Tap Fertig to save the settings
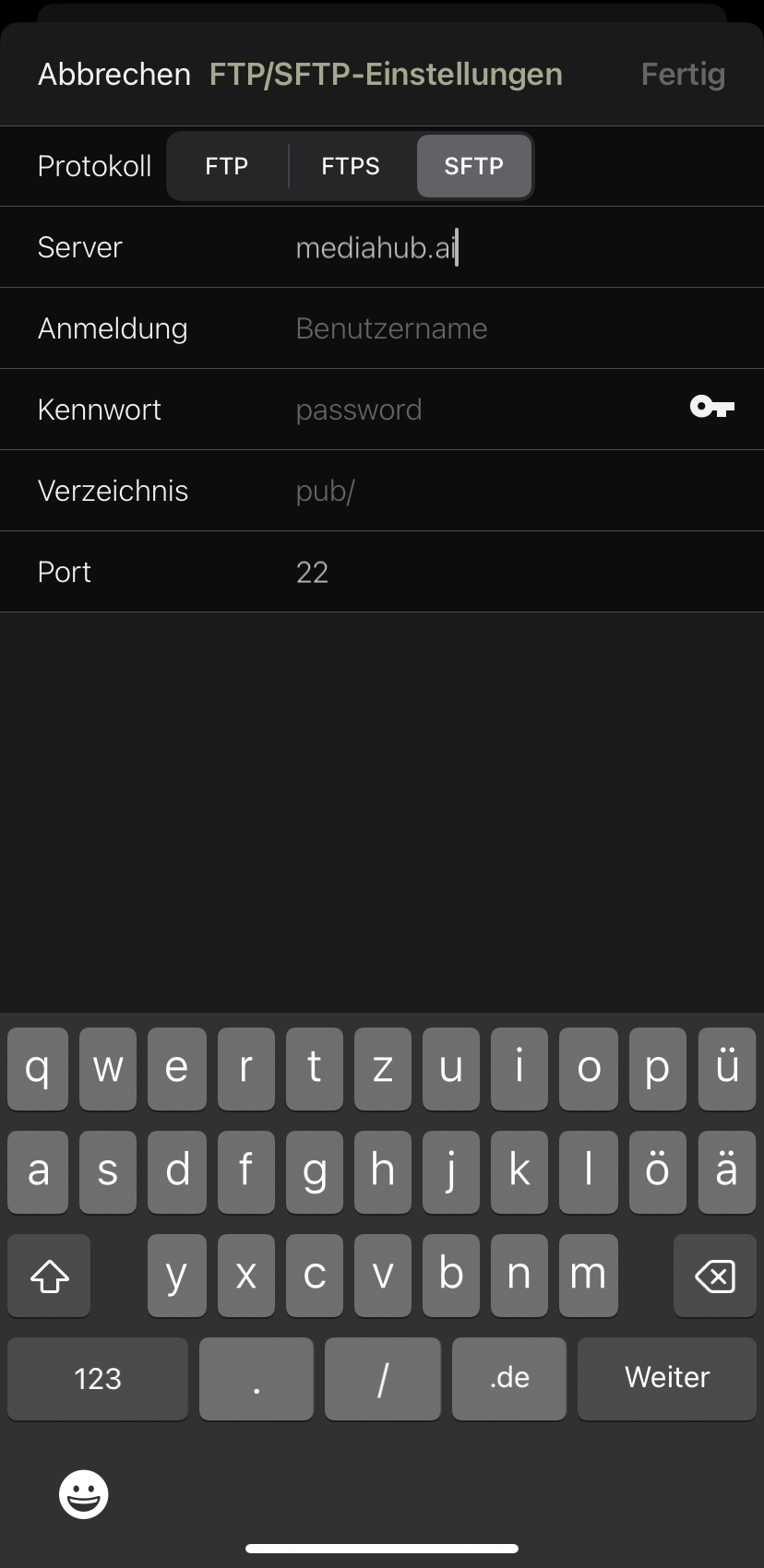The height and width of the screenshot is (1568, 764). 682,74
